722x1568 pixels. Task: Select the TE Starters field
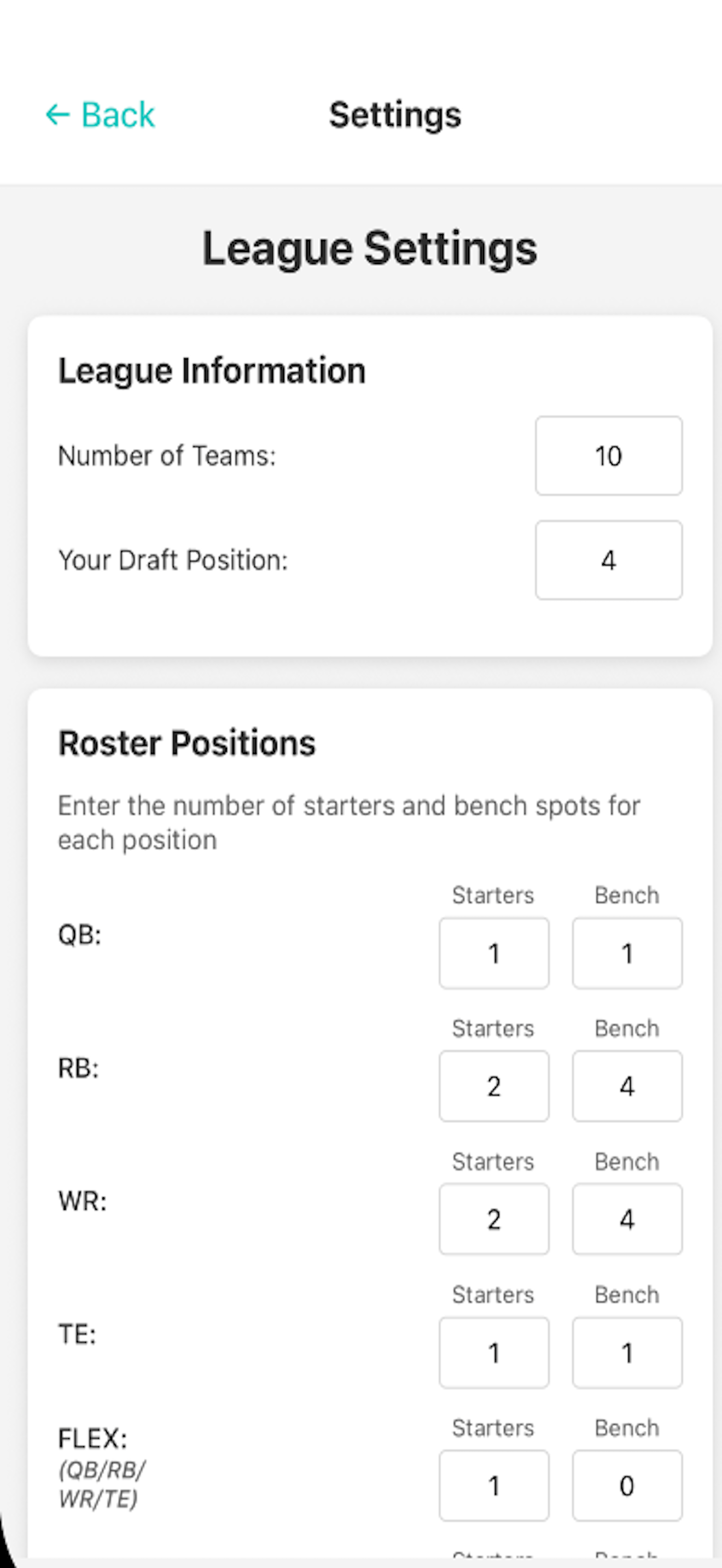494,1352
